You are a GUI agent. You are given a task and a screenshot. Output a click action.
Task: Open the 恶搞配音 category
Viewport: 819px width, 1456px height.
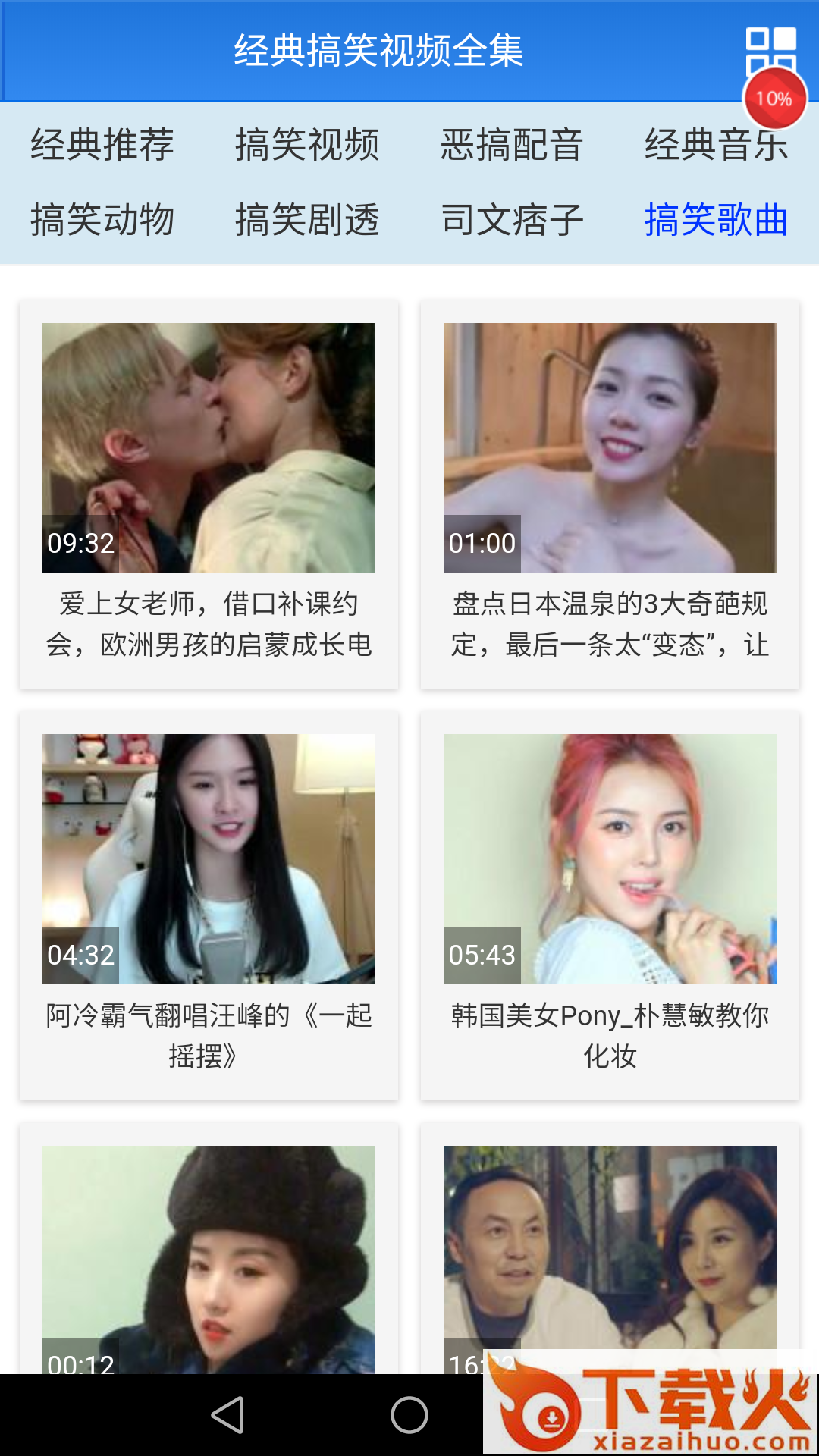click(512, 145)
